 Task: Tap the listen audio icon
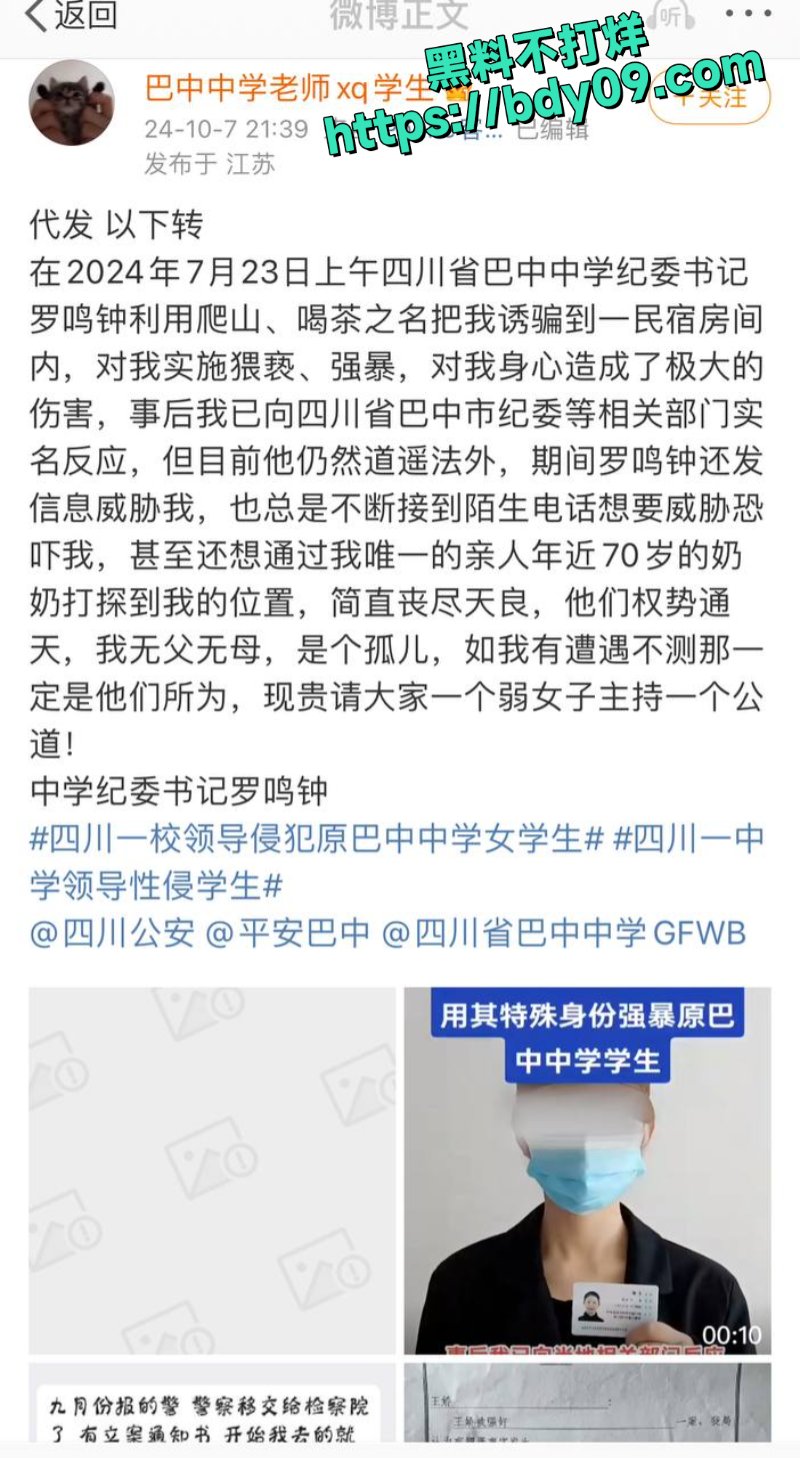(666, 15)
